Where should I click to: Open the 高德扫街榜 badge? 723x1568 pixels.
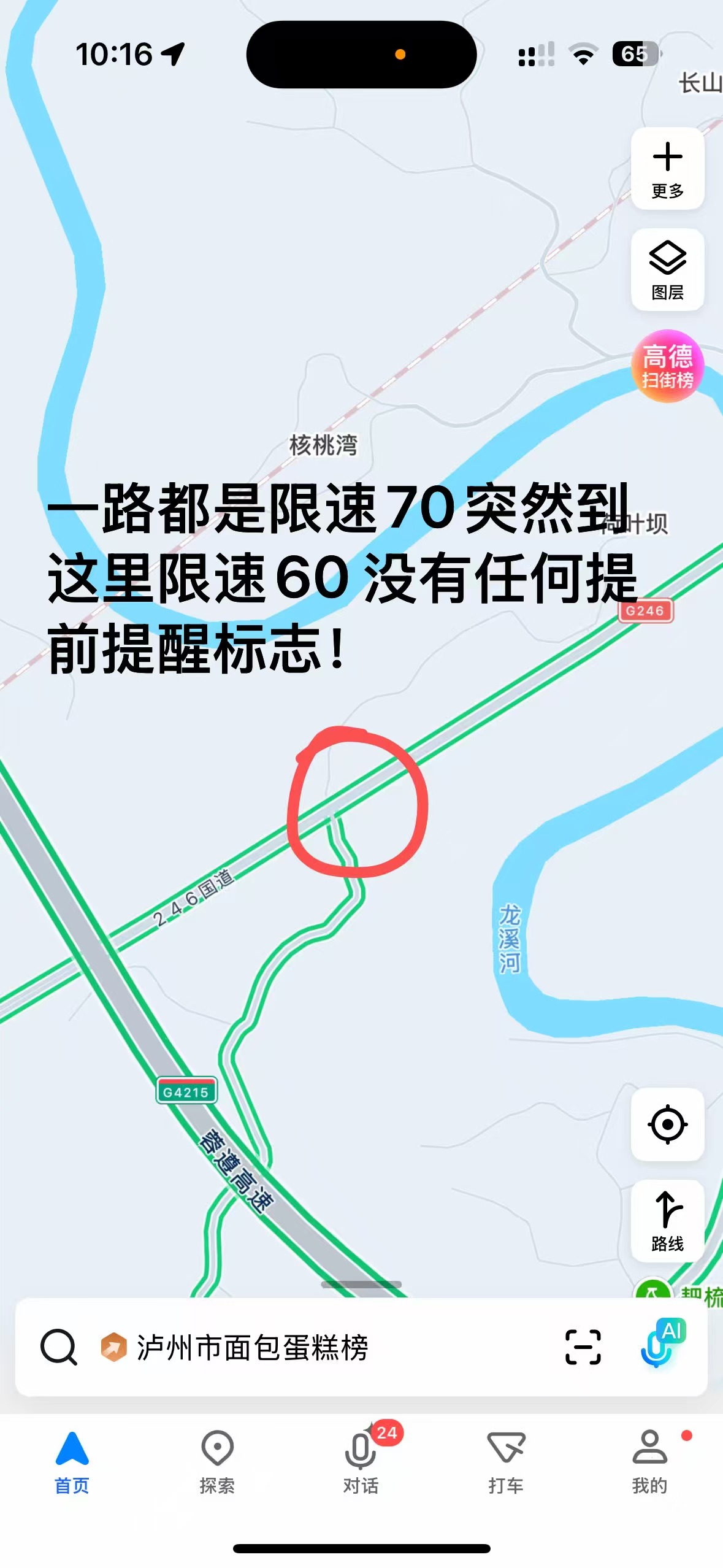(667, 366)
